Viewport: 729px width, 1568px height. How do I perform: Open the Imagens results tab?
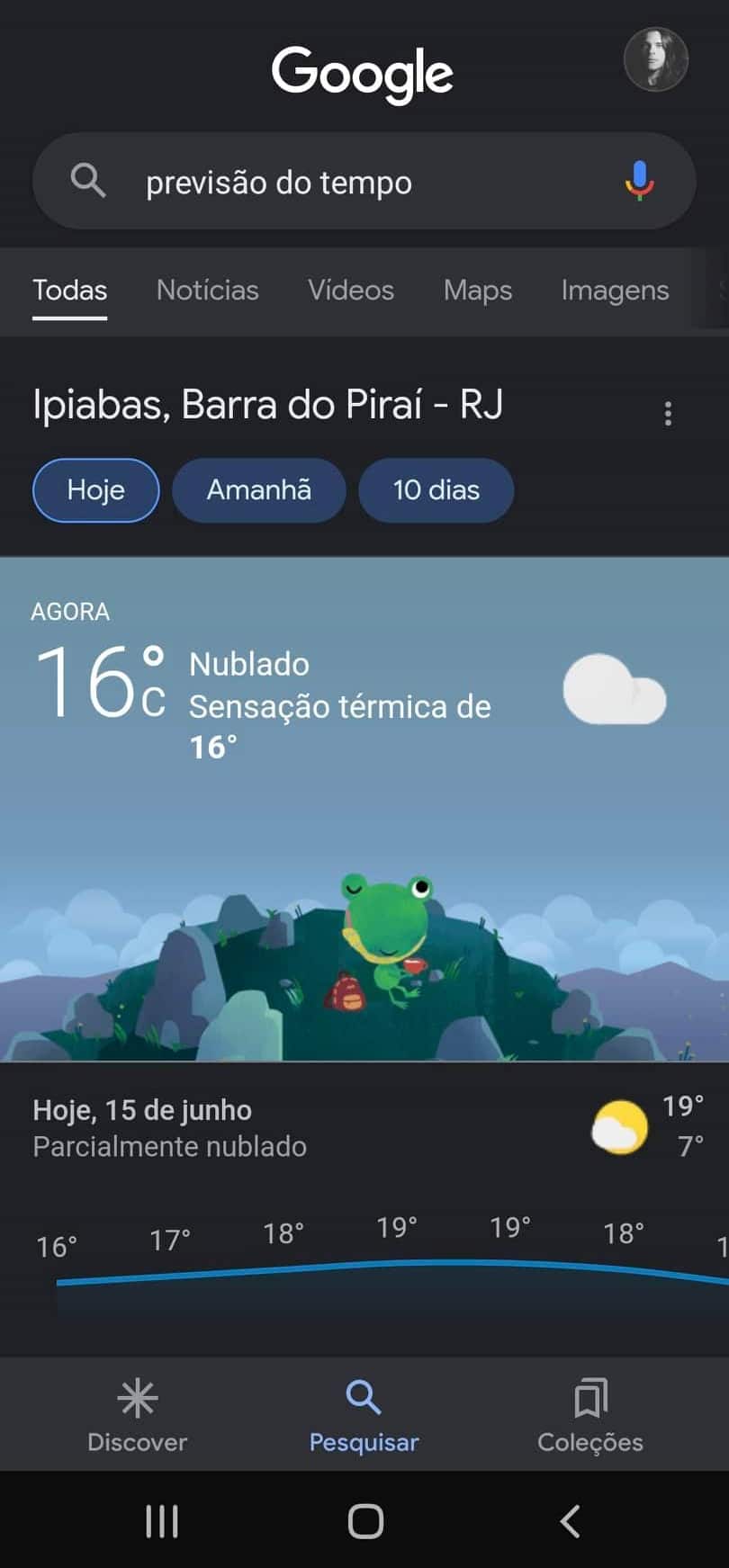pos(615,290)
